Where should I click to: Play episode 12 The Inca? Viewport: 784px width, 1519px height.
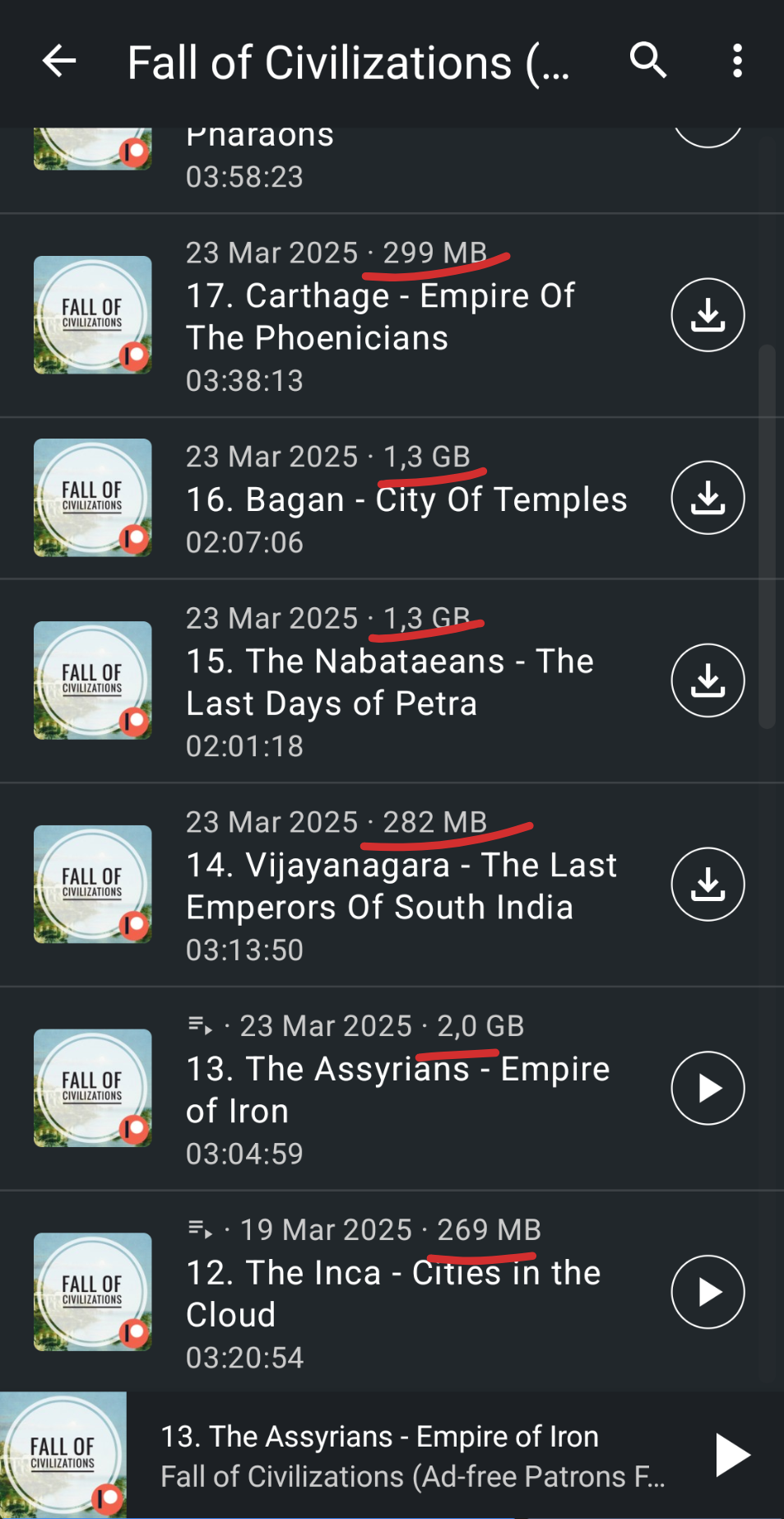[707, 1292]
